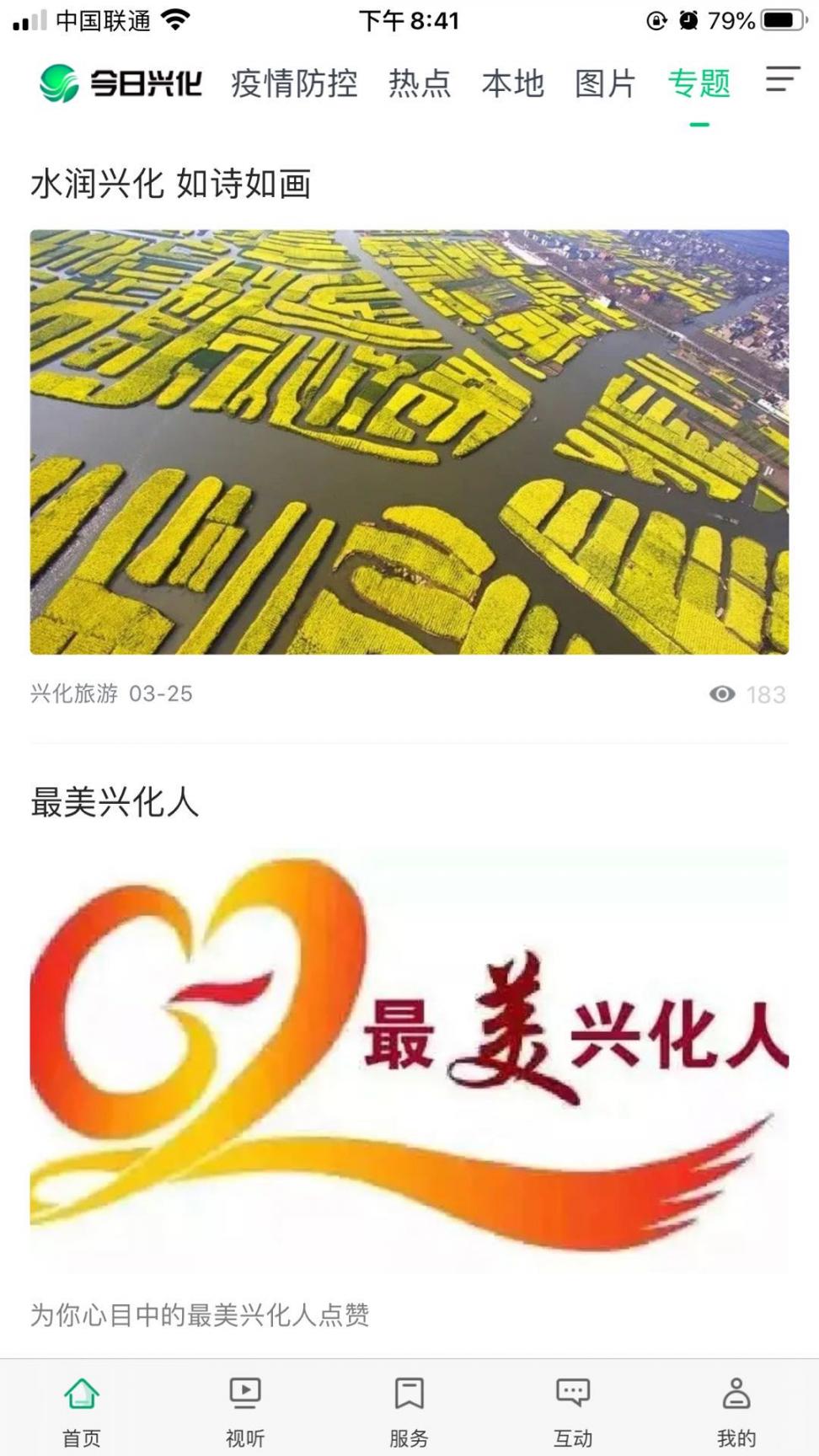Go to the 首页 bottom tab

point(82,1407)
